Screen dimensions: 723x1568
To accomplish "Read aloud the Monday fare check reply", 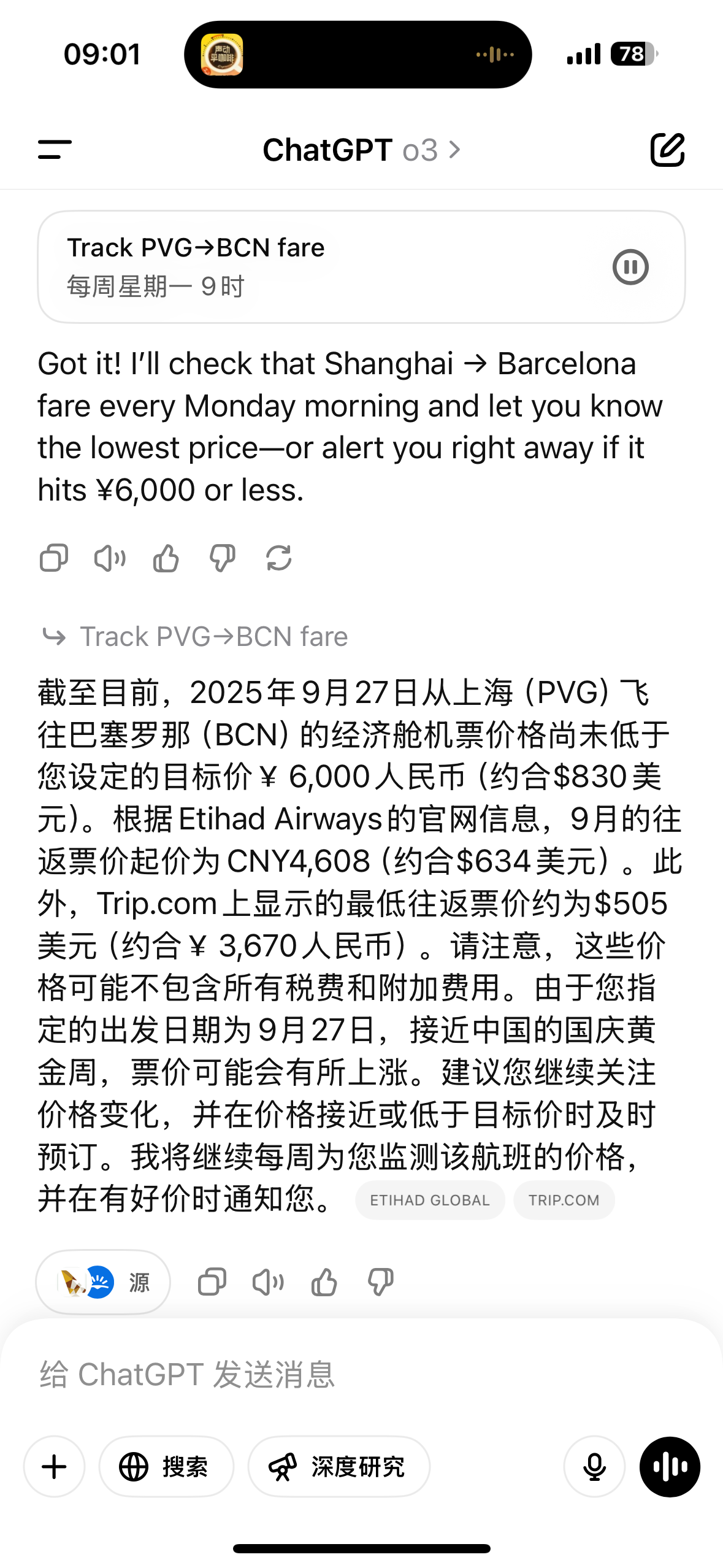I will point(110,558).
